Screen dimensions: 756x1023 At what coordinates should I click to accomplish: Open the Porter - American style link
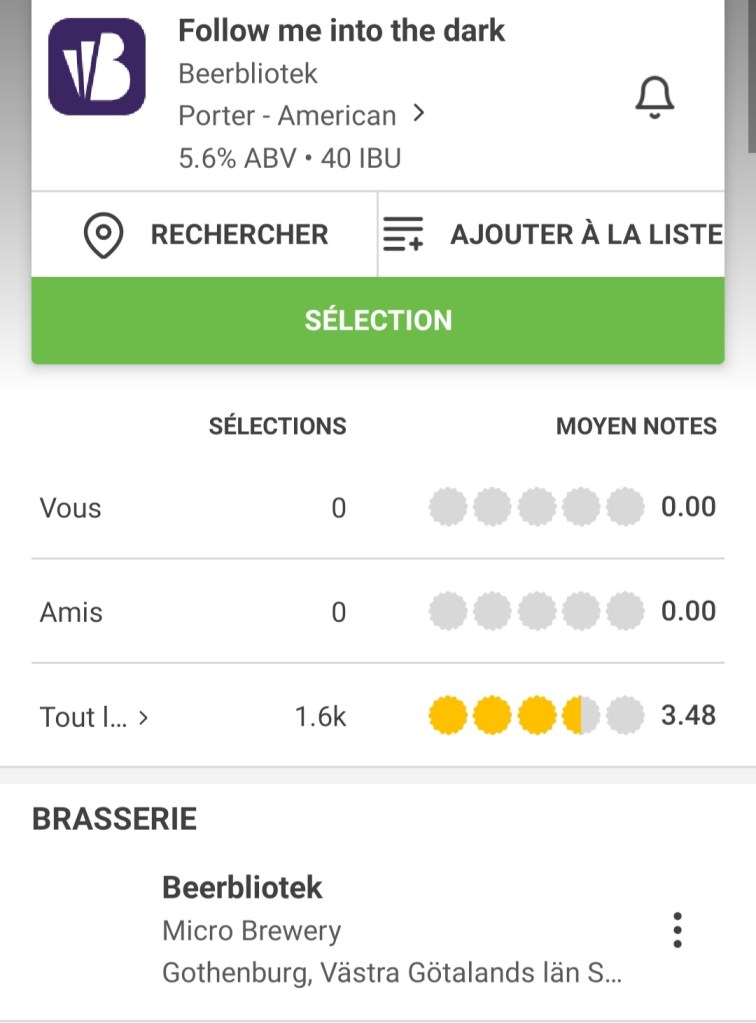tap(301, 116)
